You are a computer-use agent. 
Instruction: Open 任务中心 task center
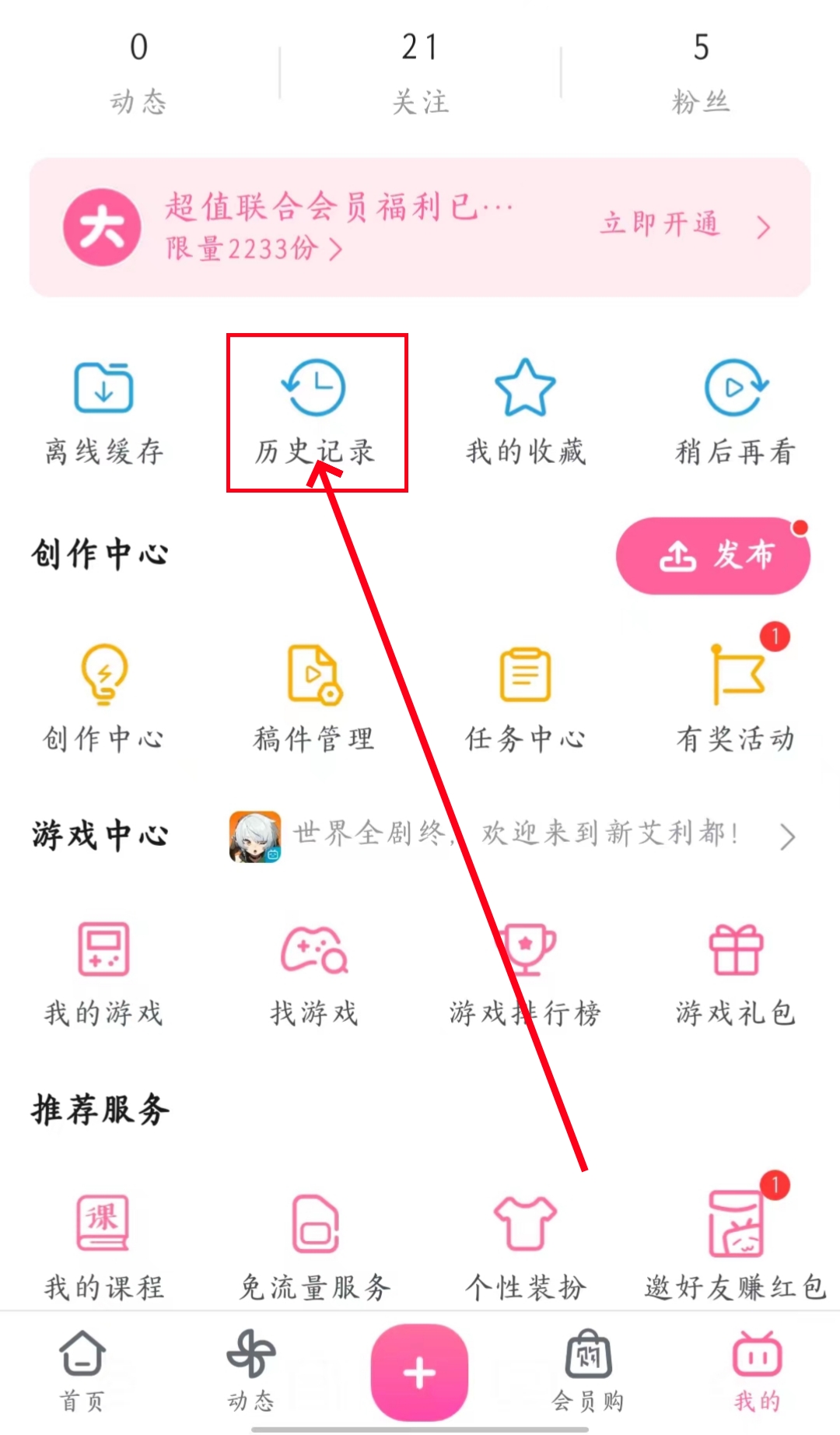(525, 697)
